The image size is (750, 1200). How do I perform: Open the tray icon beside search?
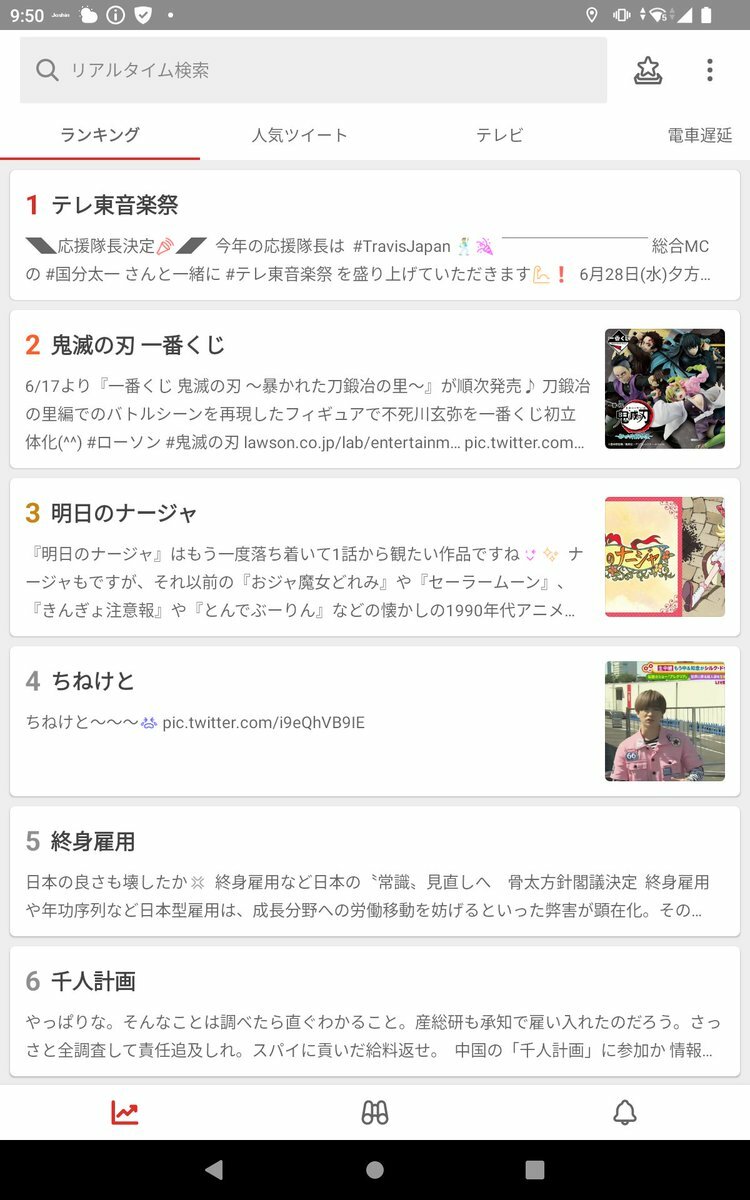point(648,70)
